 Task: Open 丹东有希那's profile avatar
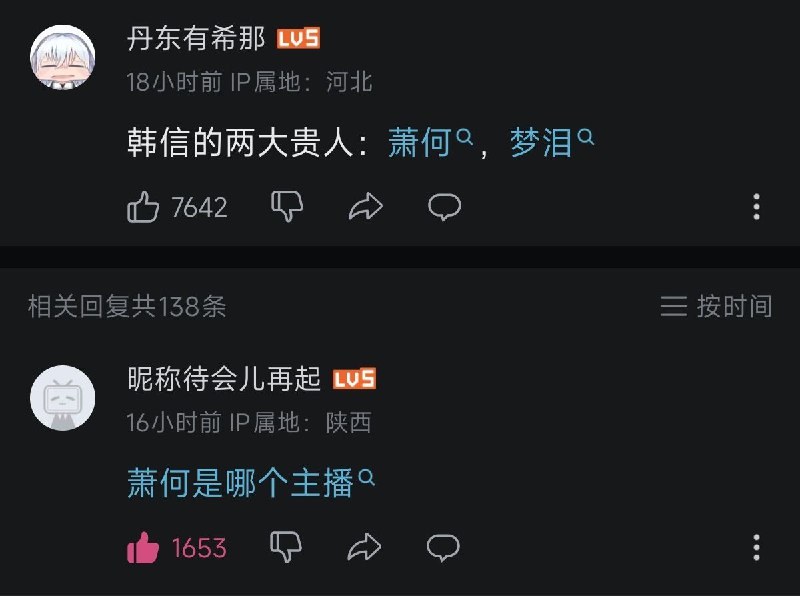pyautogui.click(x=63, y=57)
